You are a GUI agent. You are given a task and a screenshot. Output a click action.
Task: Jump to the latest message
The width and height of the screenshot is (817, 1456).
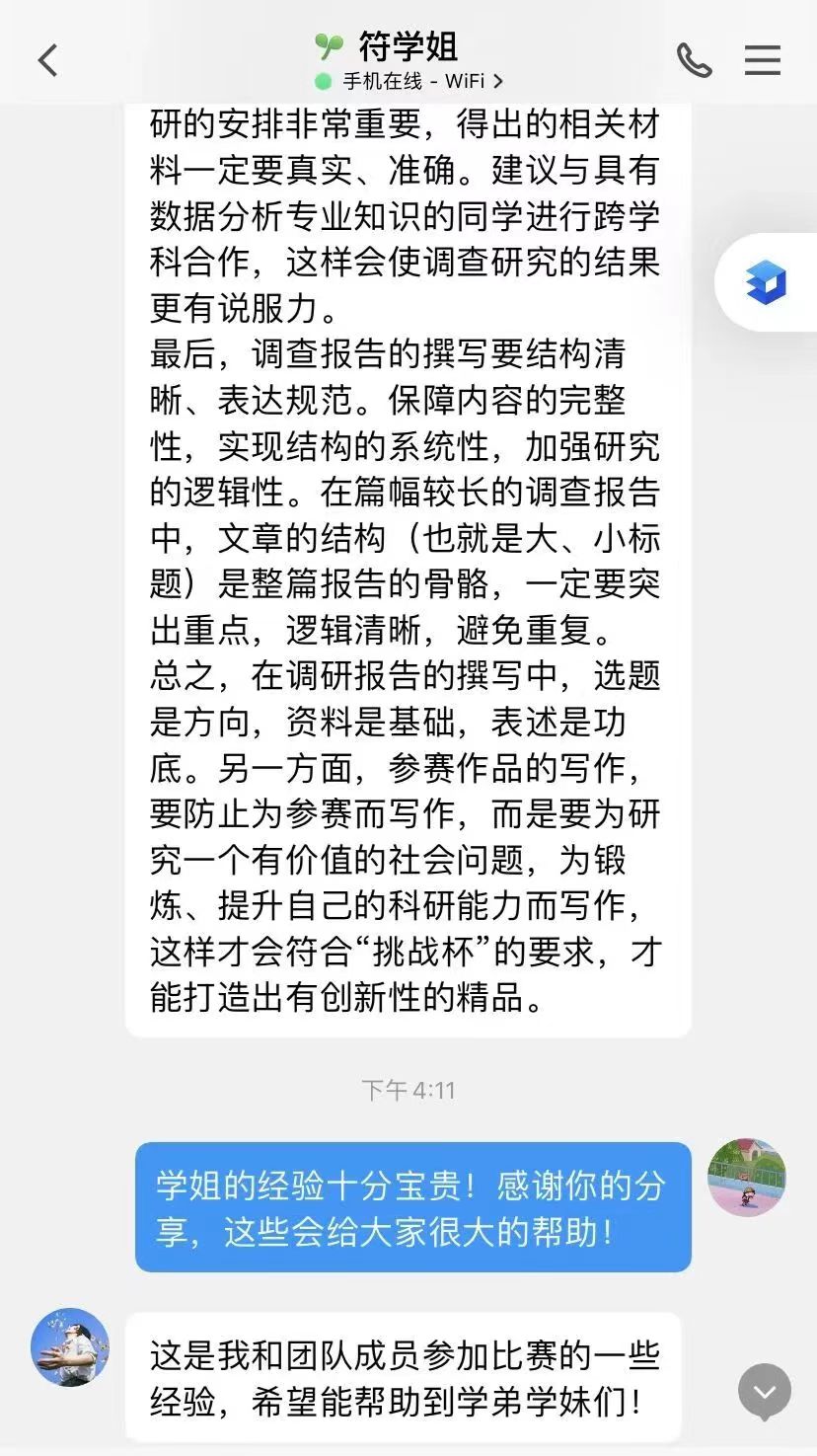(765, 1392)
